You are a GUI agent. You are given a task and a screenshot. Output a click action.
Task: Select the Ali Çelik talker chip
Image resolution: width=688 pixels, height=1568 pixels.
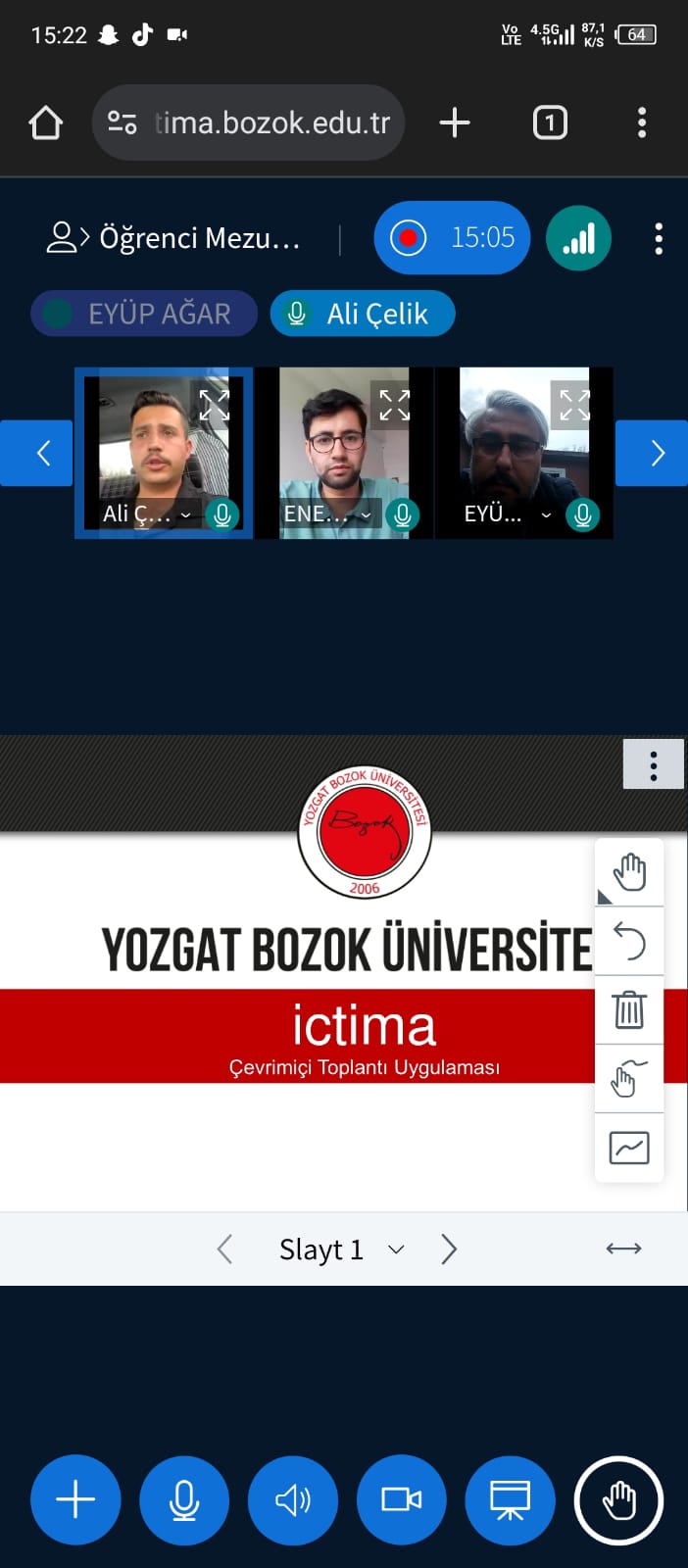(363, 314)
